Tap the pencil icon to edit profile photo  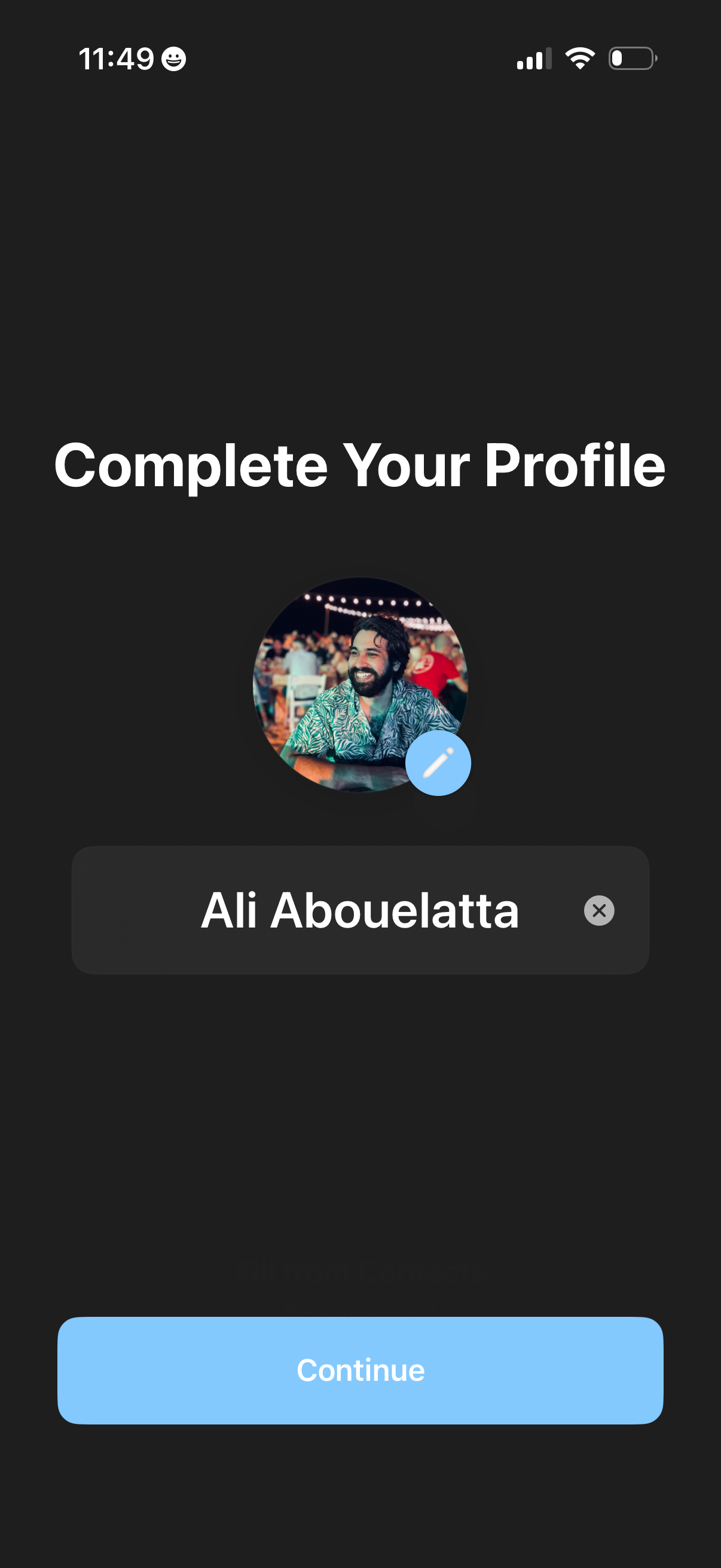438,763
